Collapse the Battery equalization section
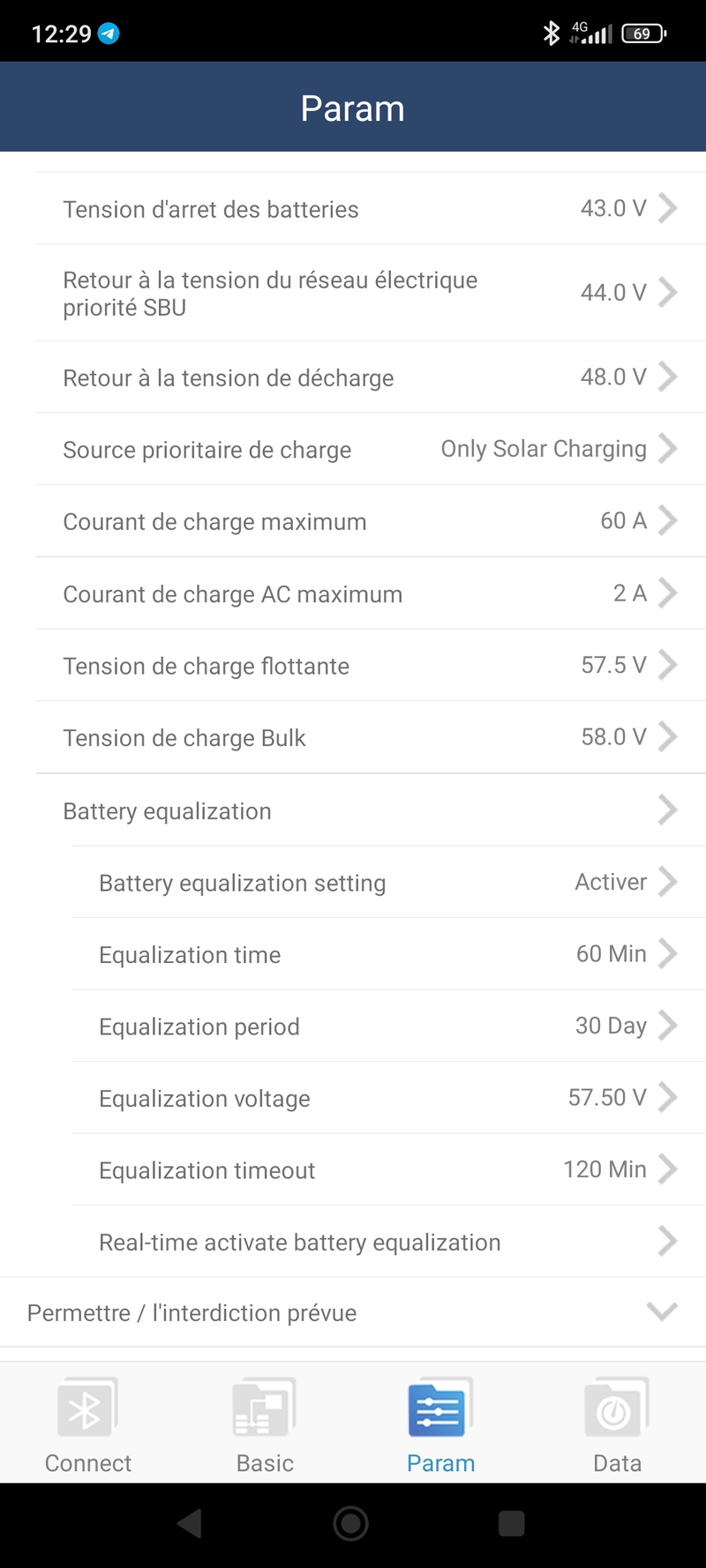Viewport: 706px width, 1568px height. 369,810
